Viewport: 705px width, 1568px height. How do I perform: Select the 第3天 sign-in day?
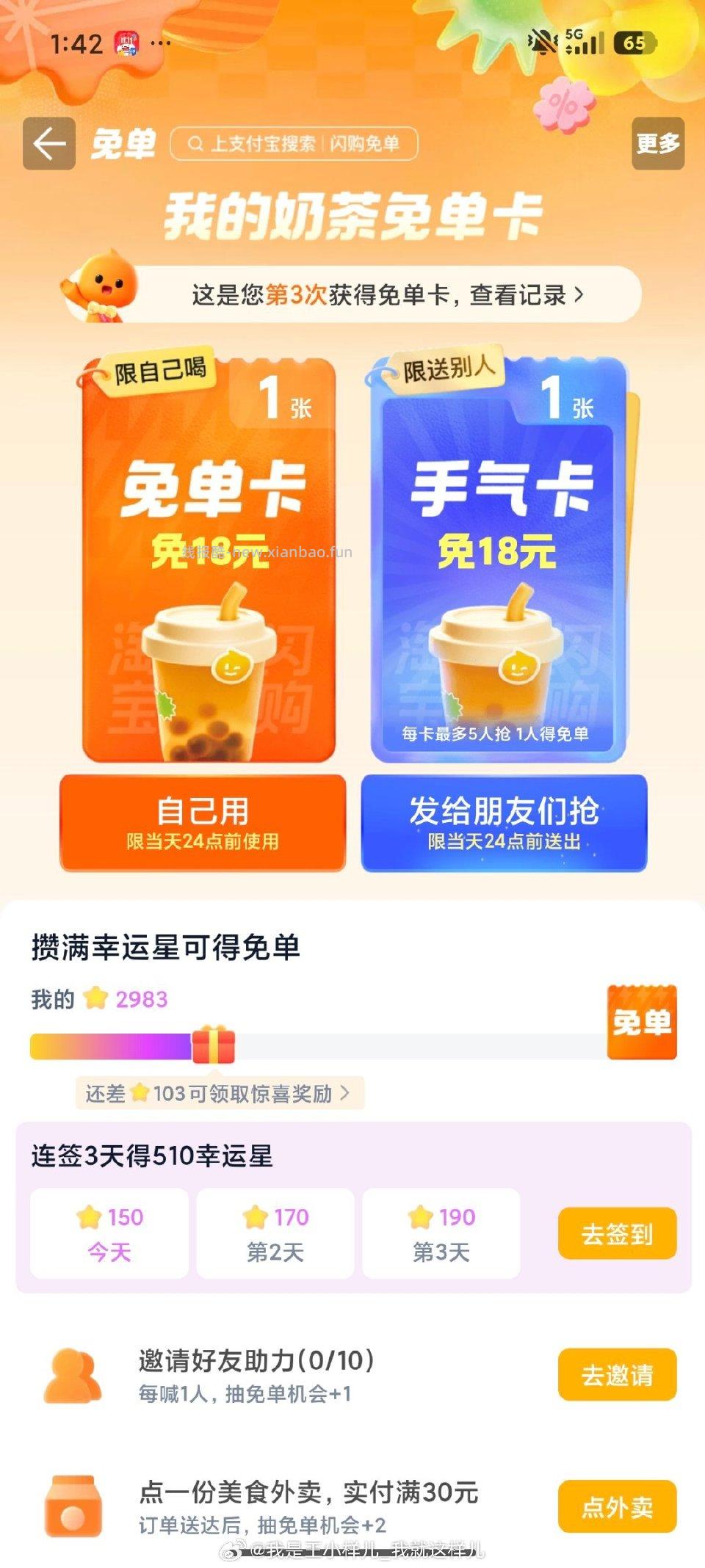442,1232
